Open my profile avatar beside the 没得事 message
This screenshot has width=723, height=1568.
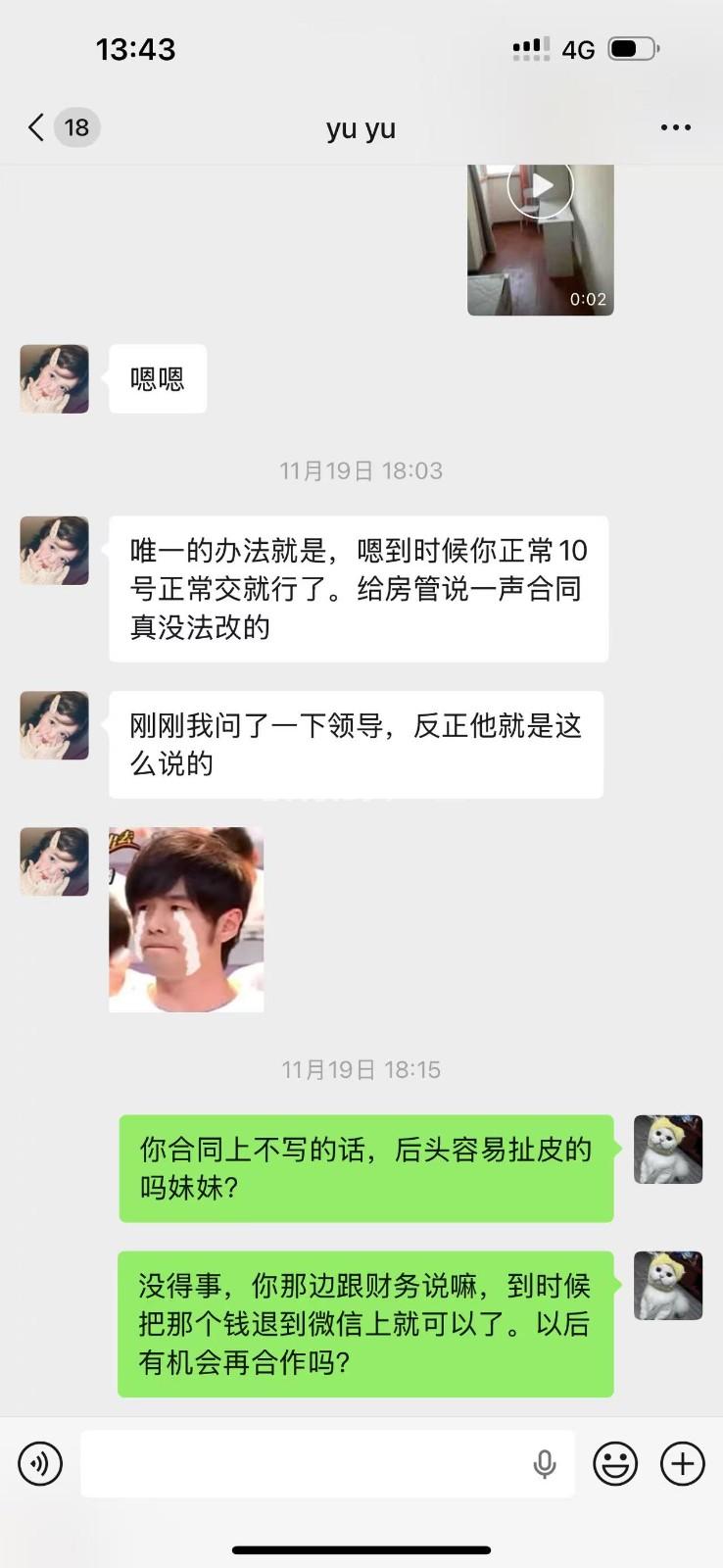coord(668,1285)
